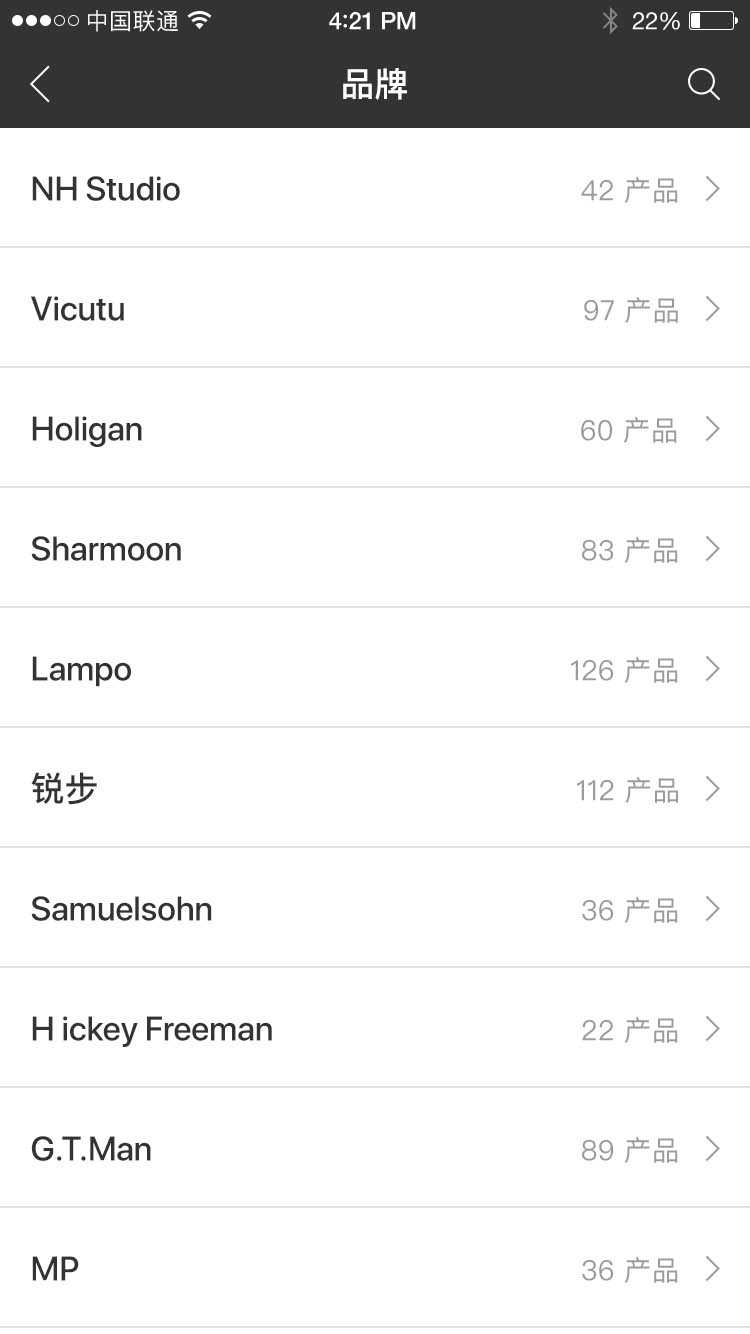Open the Hickey Freeman brand

375,1029
